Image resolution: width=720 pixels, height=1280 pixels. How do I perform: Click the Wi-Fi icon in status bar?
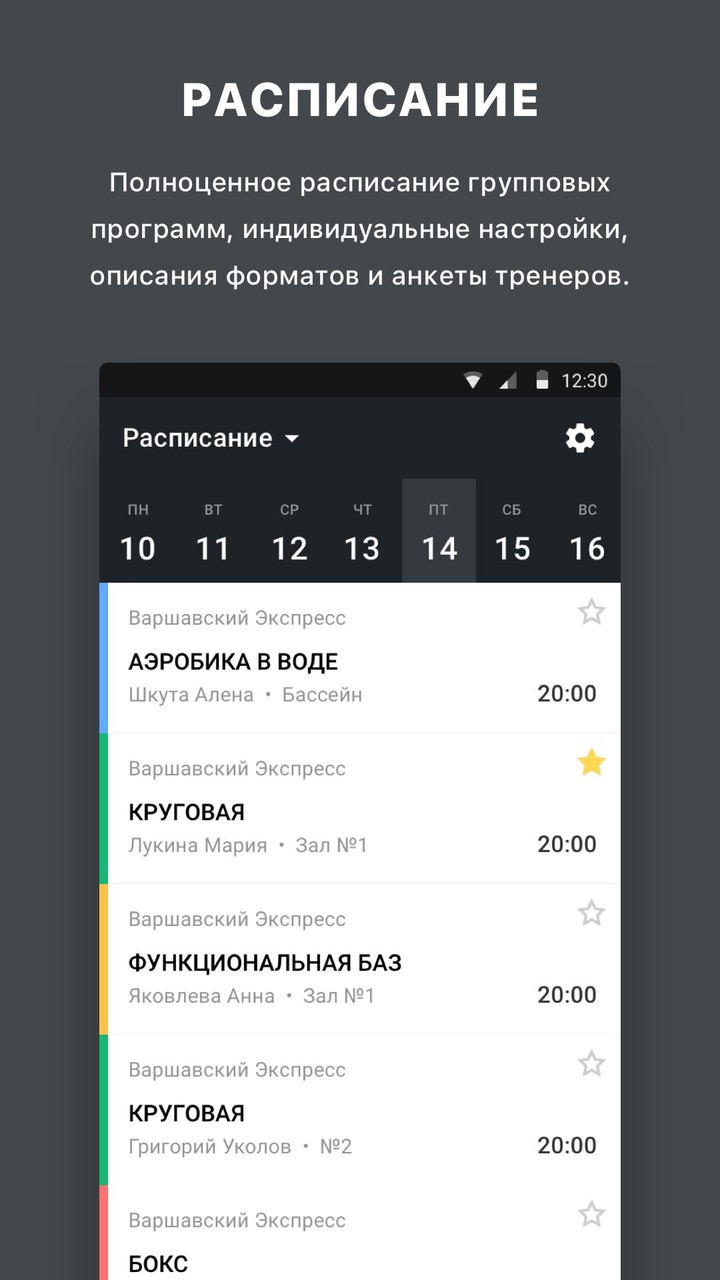(472, 381)
